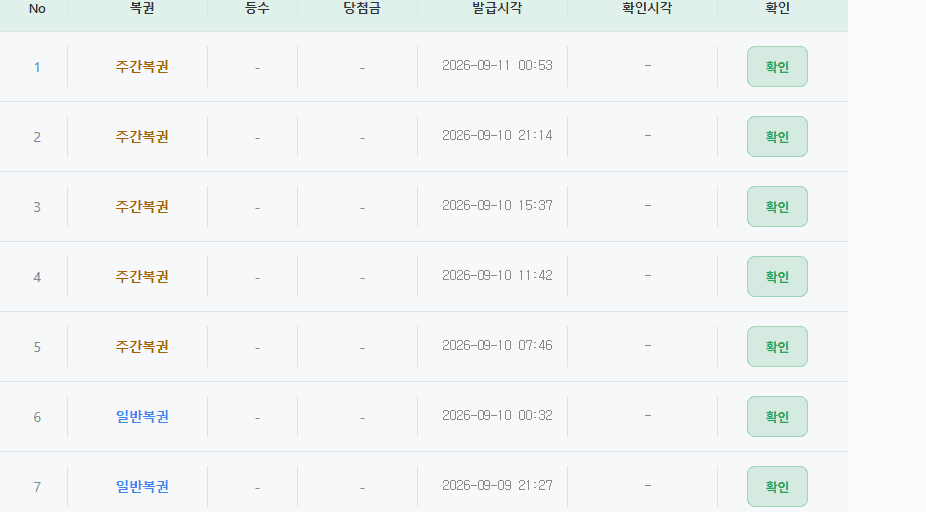
Task: Tap 확인 for ticket issued 2026-09-11 00:53
Action: point(777,67)
